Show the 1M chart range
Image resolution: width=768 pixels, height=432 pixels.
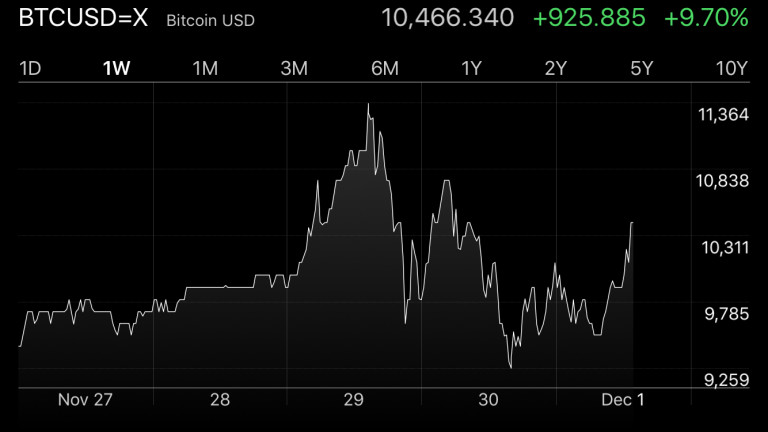pos(205,68)
